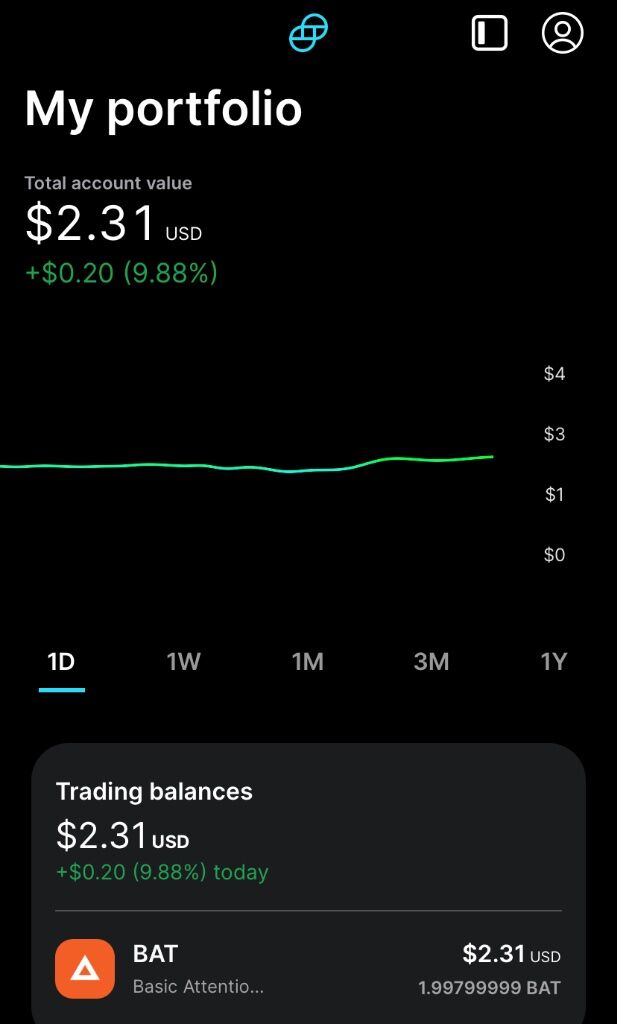
Task: Open the BAT balance row
Action: [x=308, y=969]
